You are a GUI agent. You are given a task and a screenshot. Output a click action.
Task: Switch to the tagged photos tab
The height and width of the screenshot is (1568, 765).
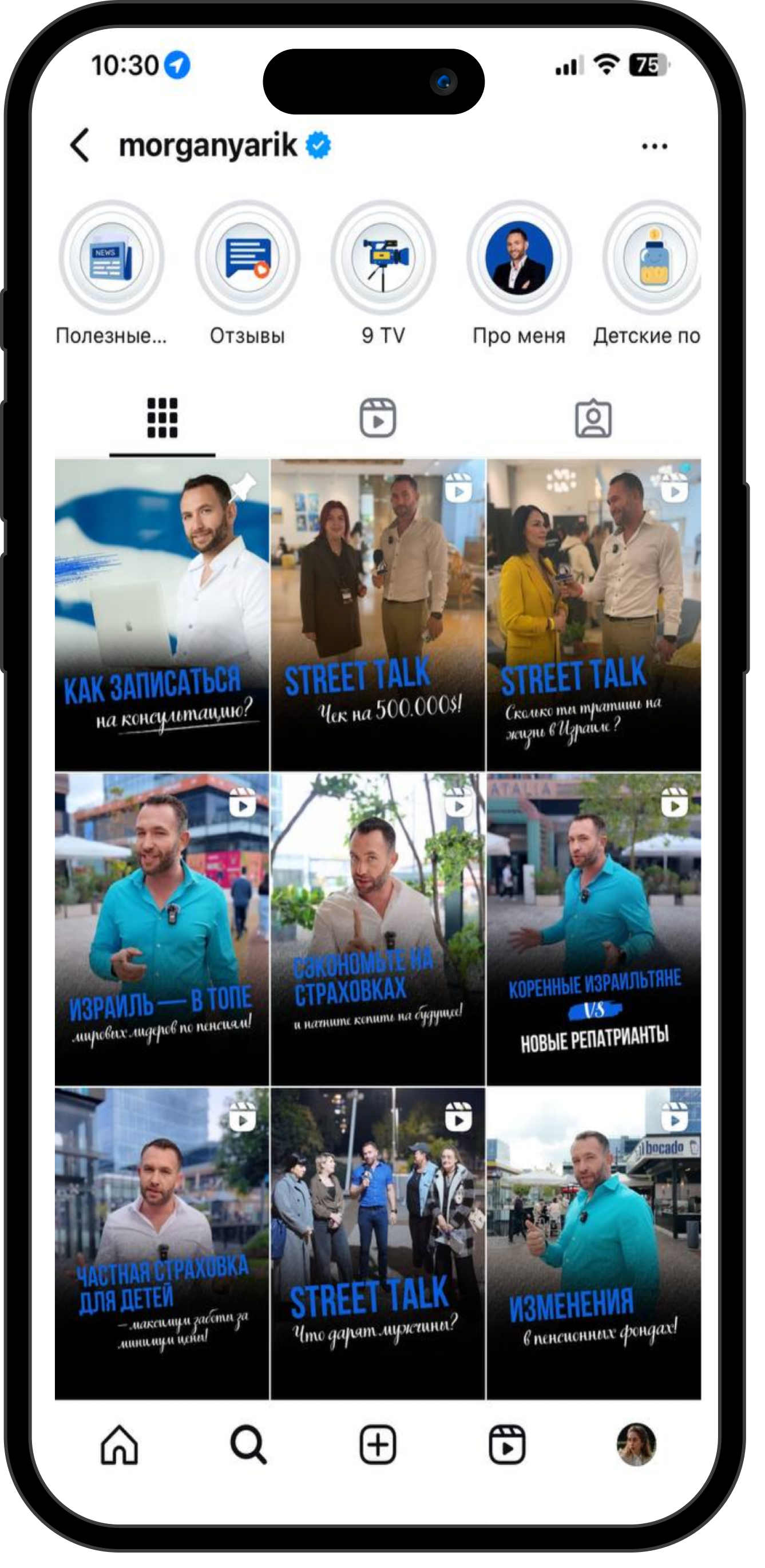pos(593,418)
